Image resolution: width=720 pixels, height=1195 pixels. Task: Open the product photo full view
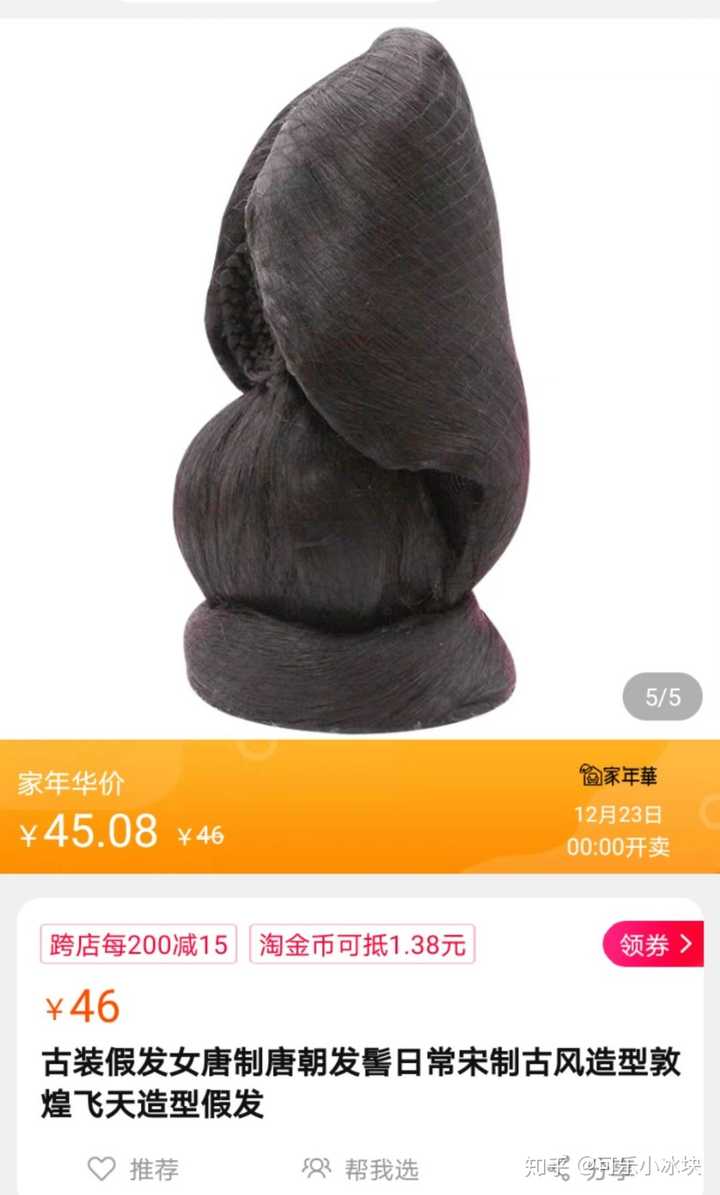[x=360, y=379]
